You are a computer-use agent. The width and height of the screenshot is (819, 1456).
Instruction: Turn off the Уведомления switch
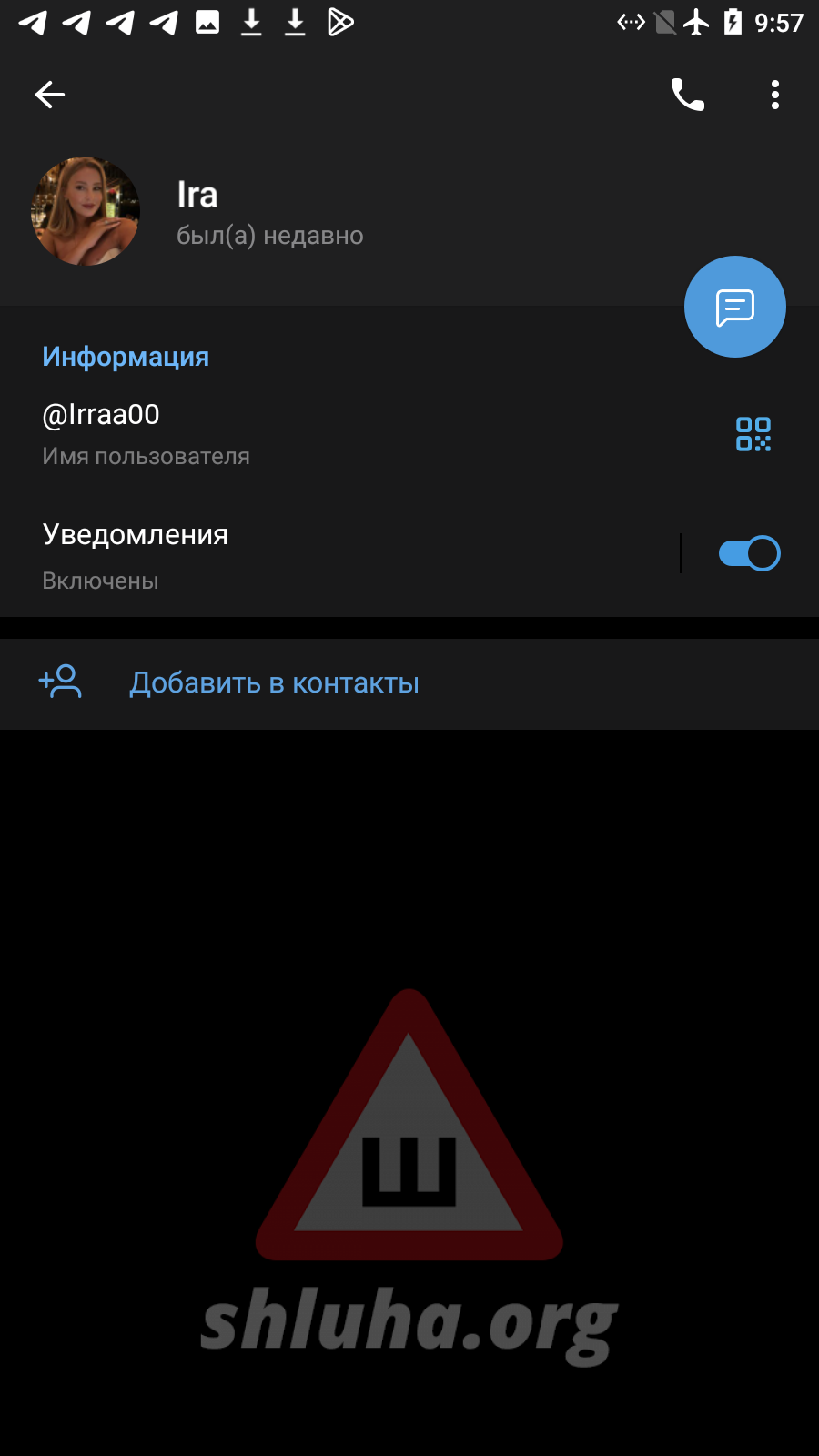coord(749,553)
